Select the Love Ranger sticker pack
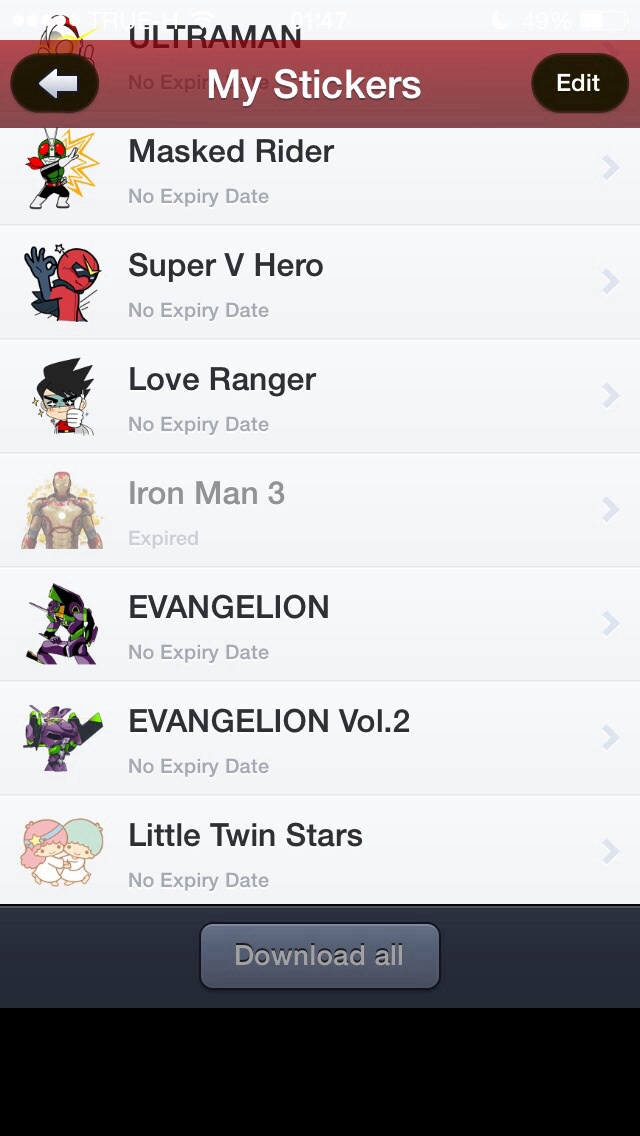The width and height of the screenshot is (640, 1136). click(x=320, y=396)
